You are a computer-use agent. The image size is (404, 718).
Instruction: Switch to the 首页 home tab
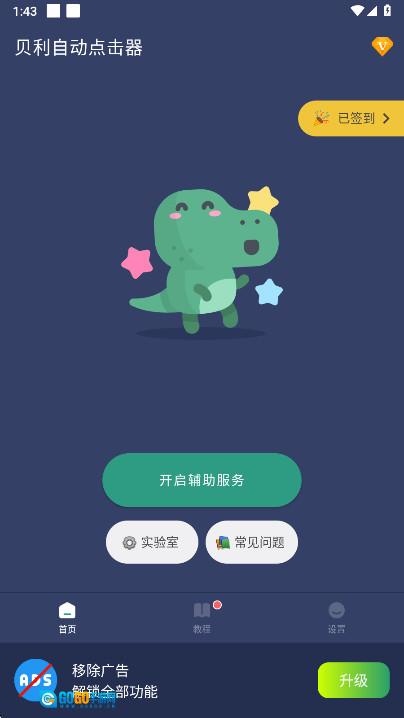pos(67,618)
